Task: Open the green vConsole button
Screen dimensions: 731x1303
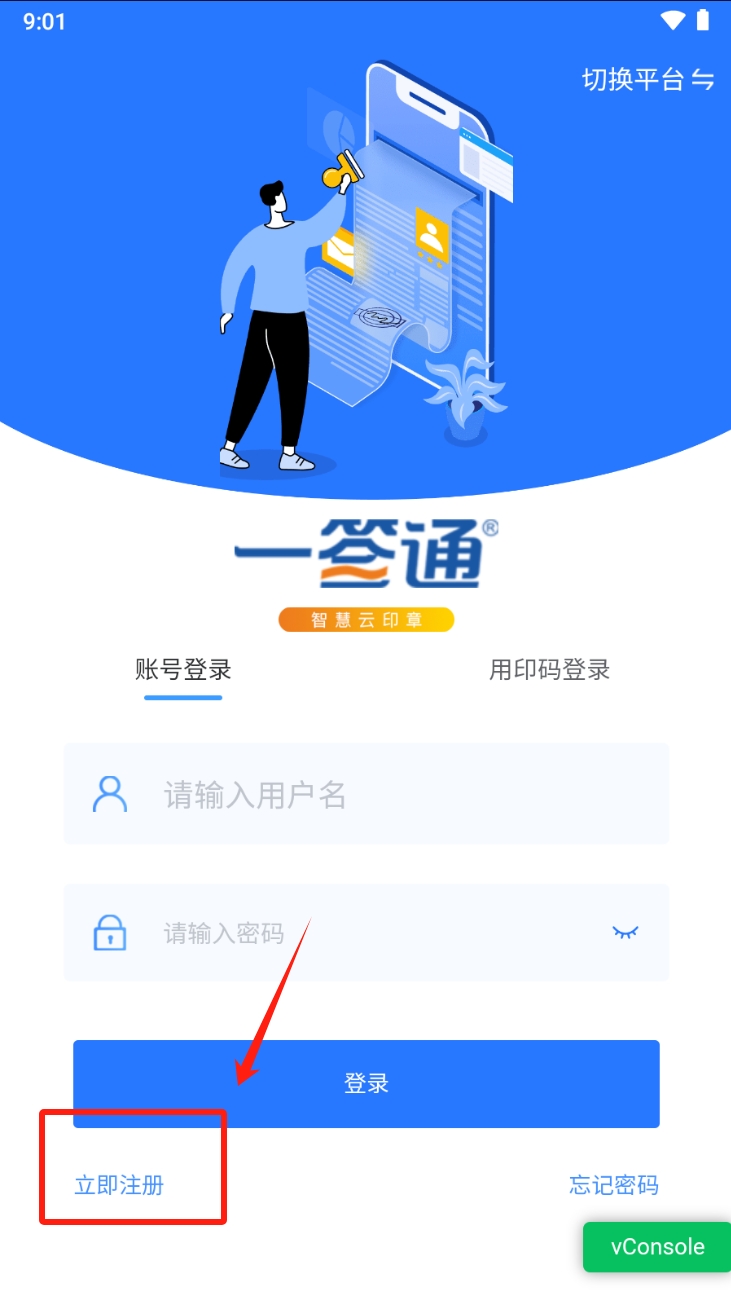Action: [657, 1247]
